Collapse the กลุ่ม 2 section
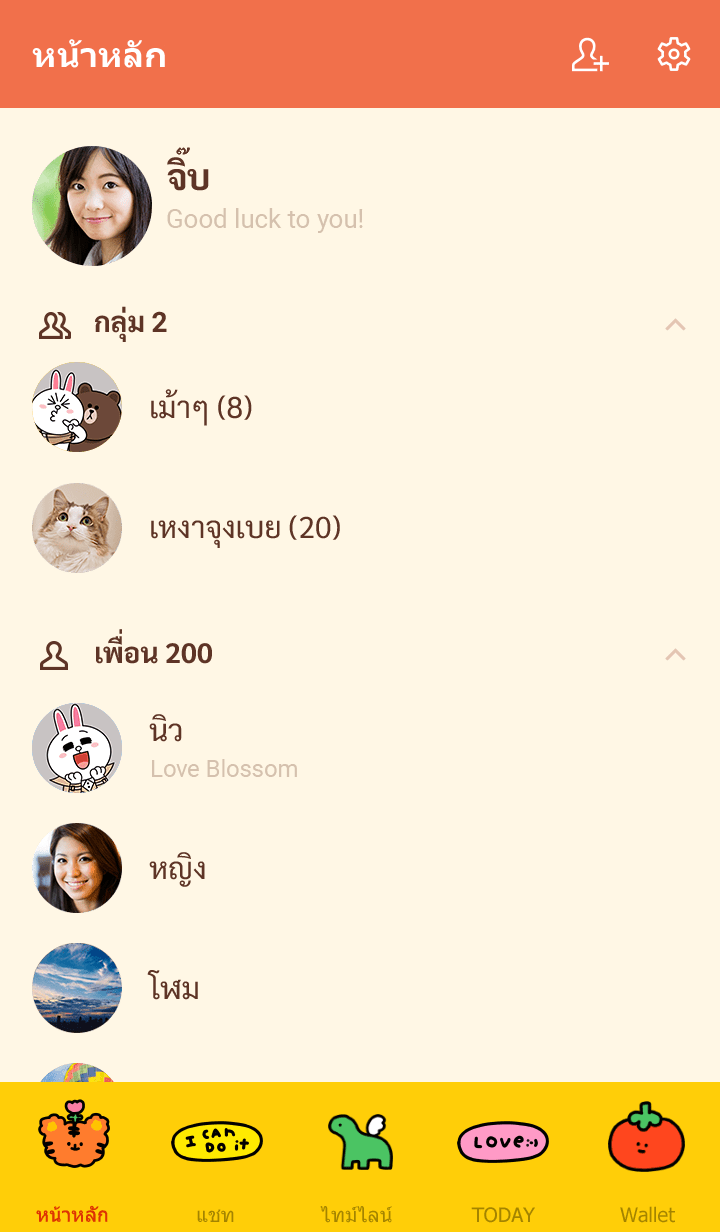 (675, 324)
